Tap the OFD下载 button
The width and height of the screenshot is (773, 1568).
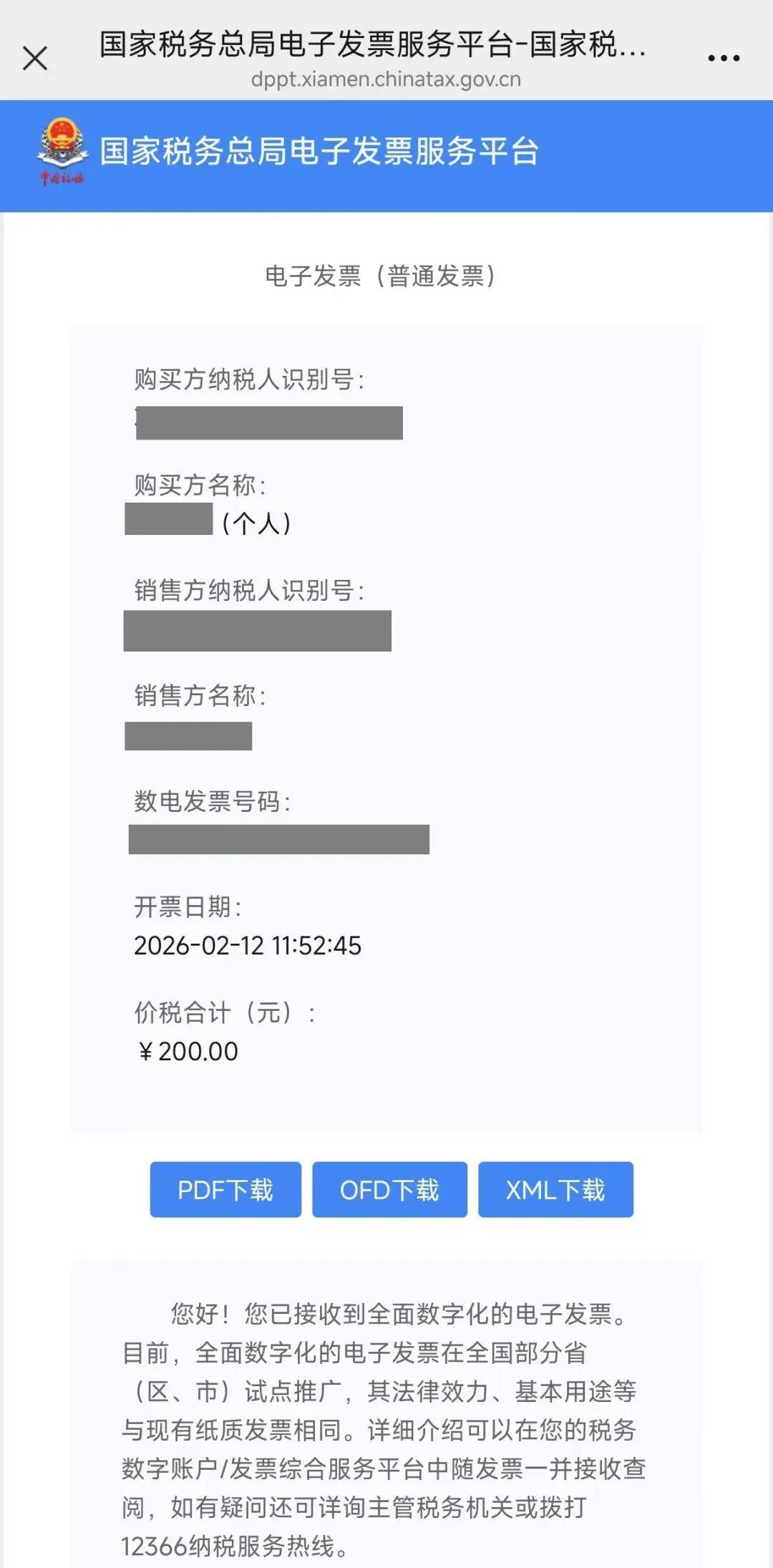389,1189
